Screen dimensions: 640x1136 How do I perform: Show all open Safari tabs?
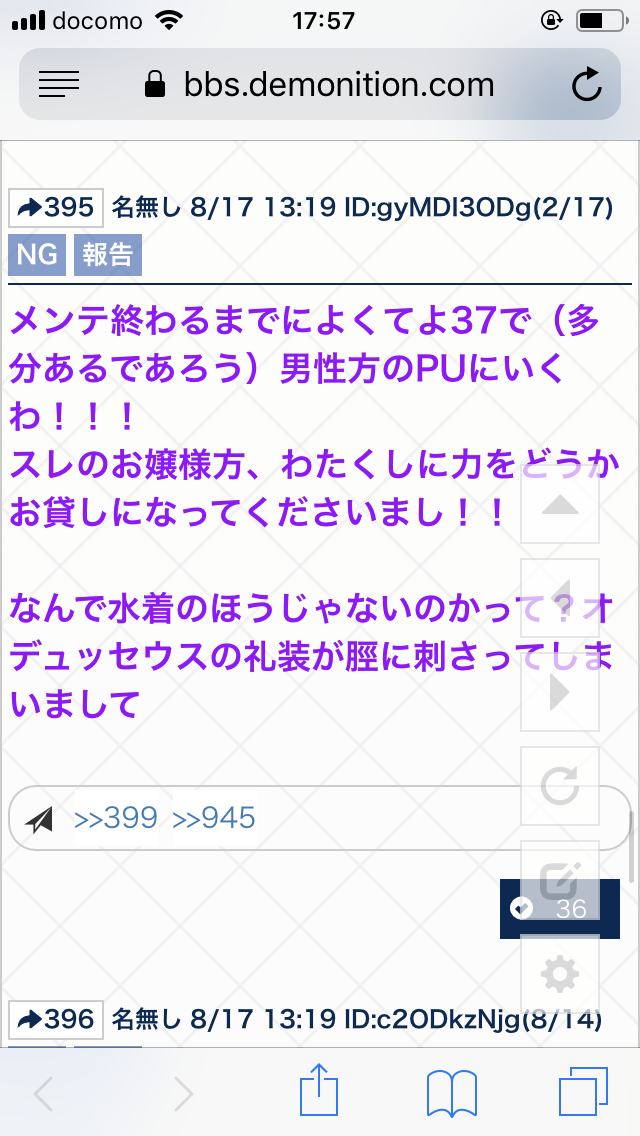(583, 1094)
